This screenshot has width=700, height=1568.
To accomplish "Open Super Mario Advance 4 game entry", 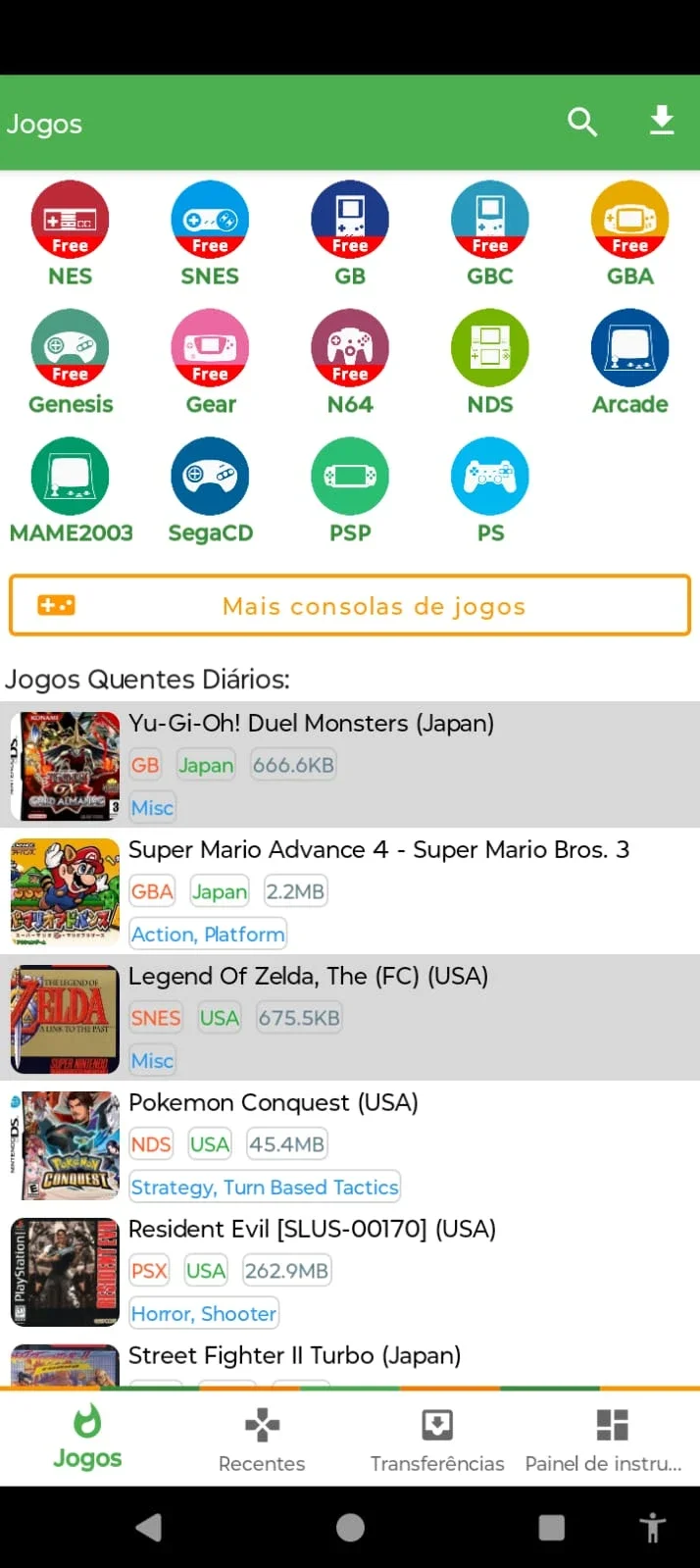I will [x=350, y=891].
